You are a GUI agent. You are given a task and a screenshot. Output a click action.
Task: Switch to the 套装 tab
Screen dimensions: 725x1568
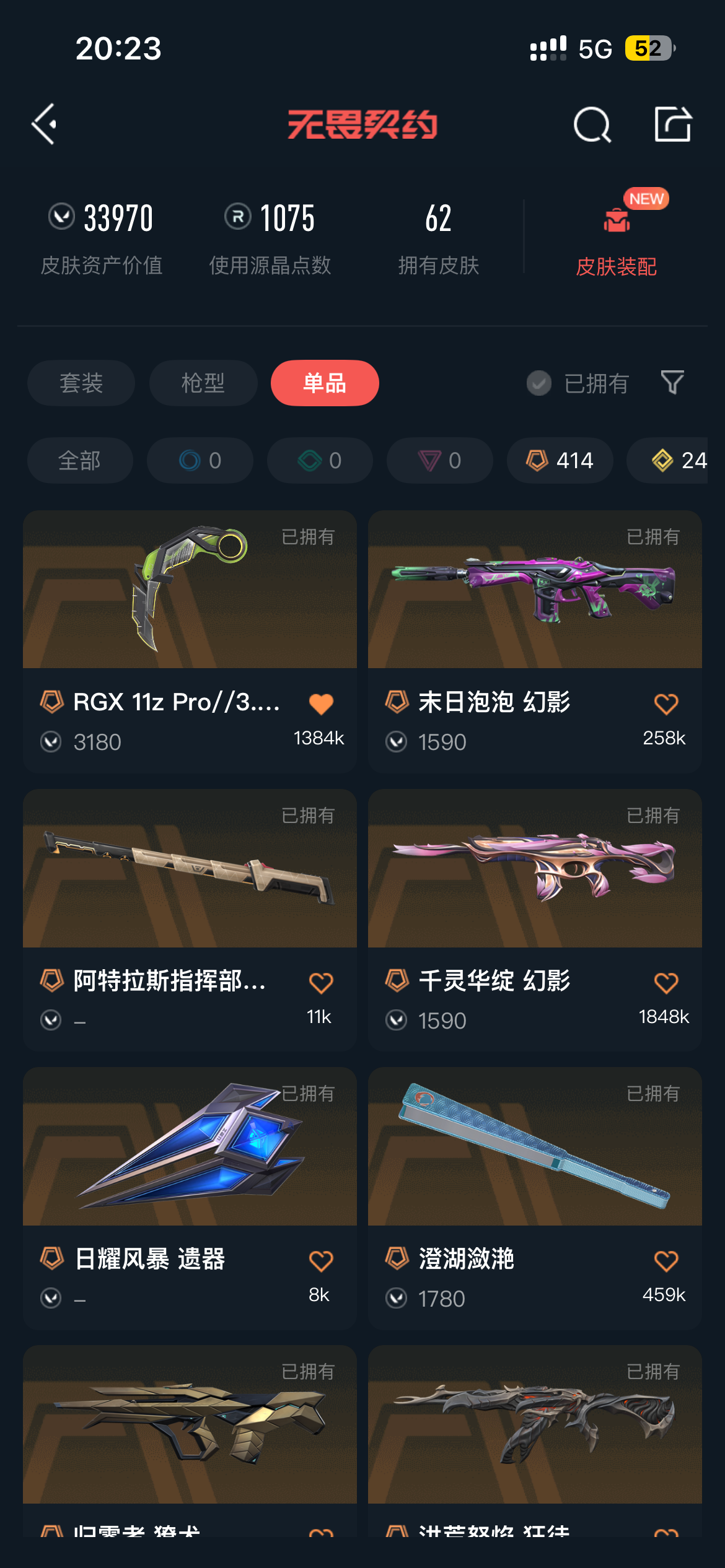pyautogui.click(x=81, y=383)
